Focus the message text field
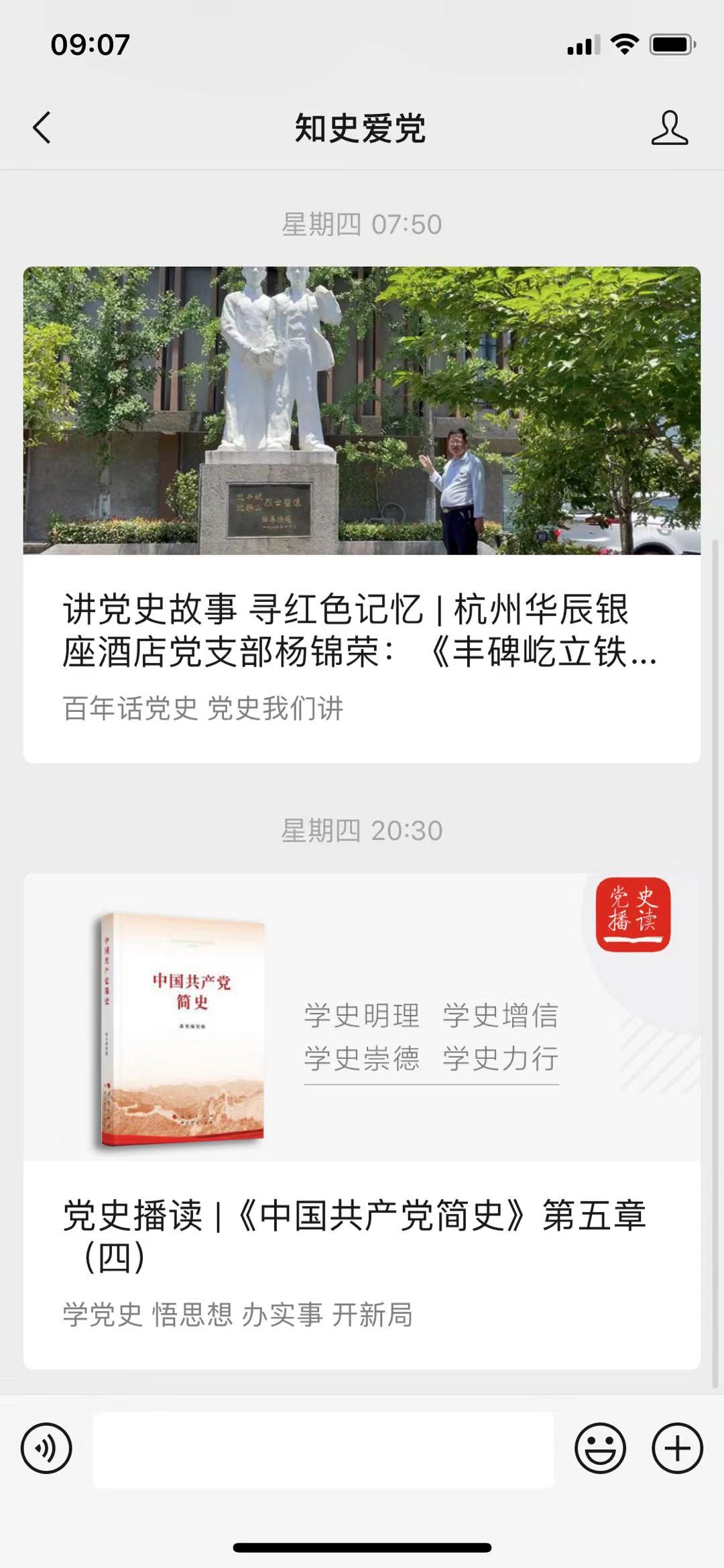724x1568 pixels. [323, 1449]
